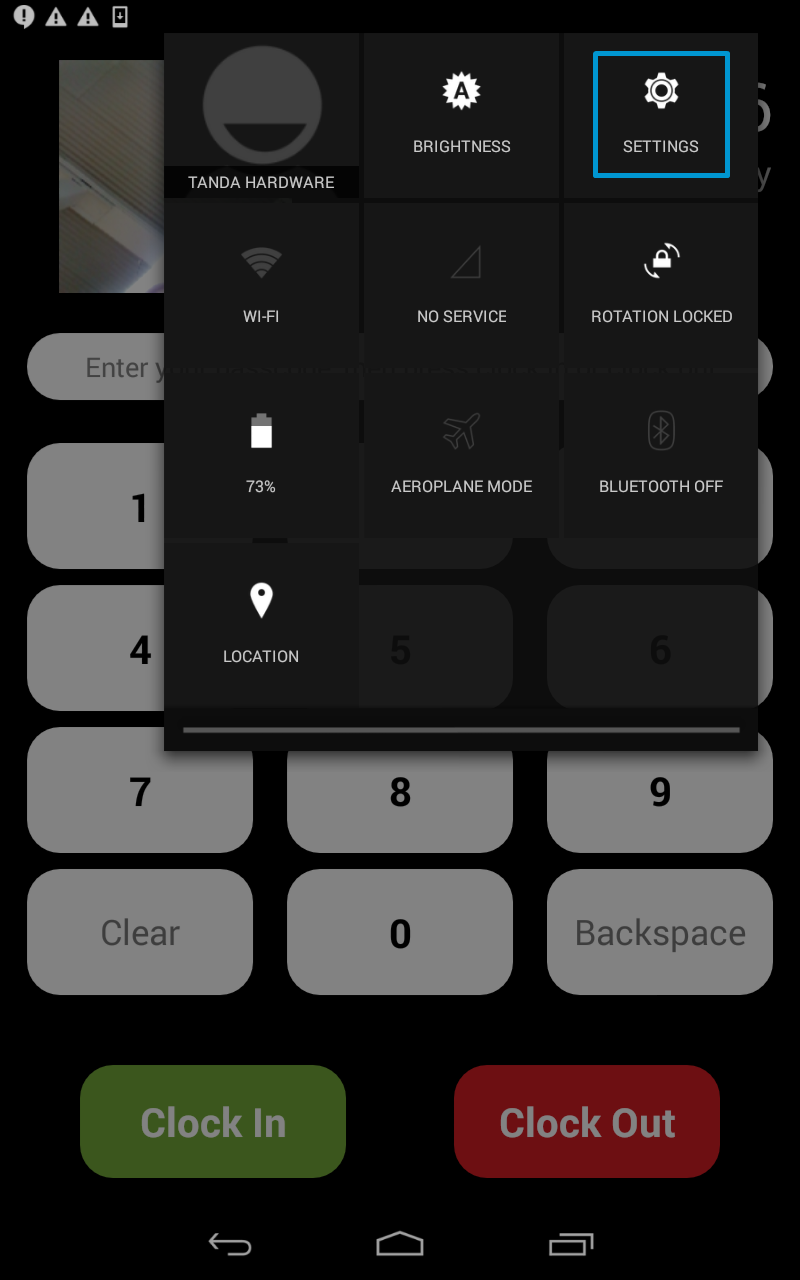
Task: Clear the entered passcode
Action: tap(140, 933)
